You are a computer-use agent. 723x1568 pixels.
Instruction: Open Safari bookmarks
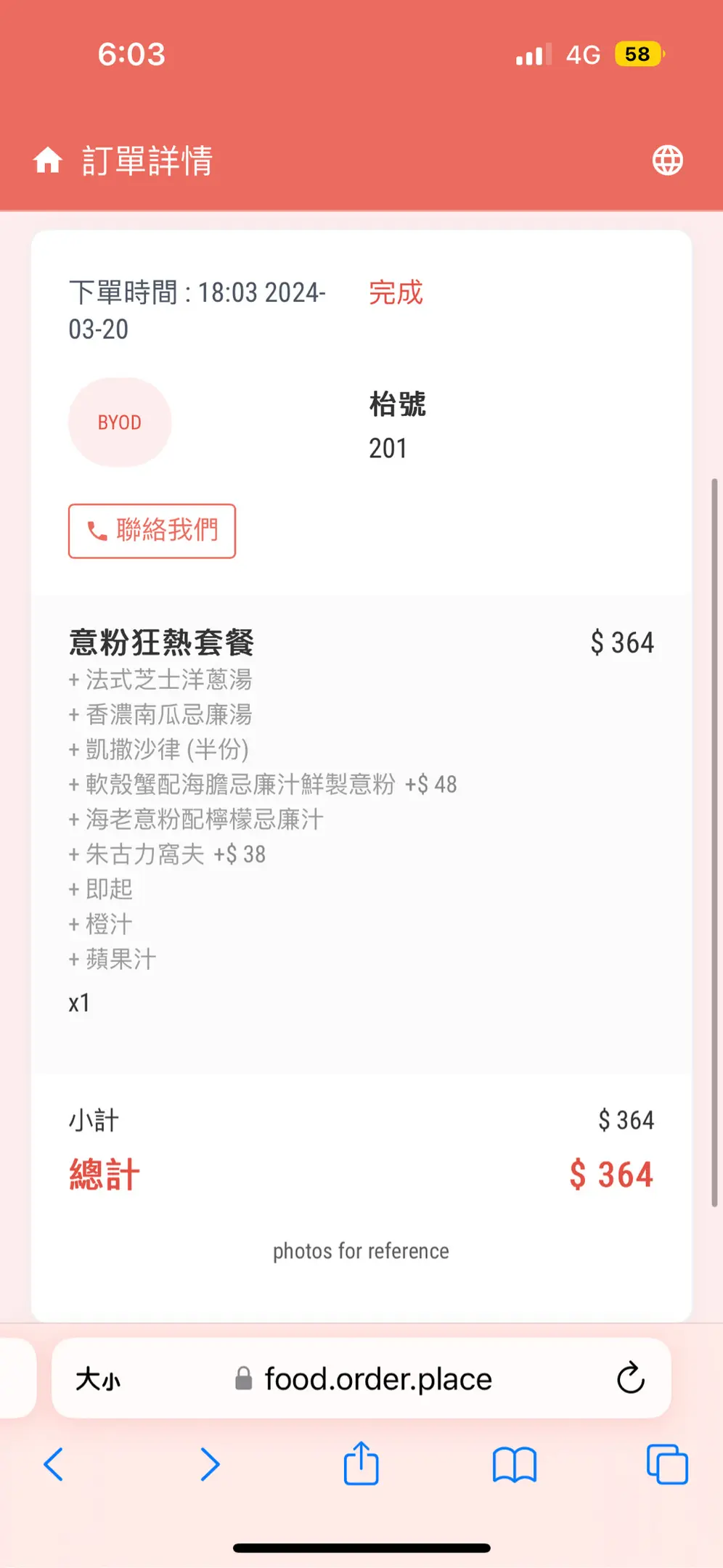[514, 1464]
